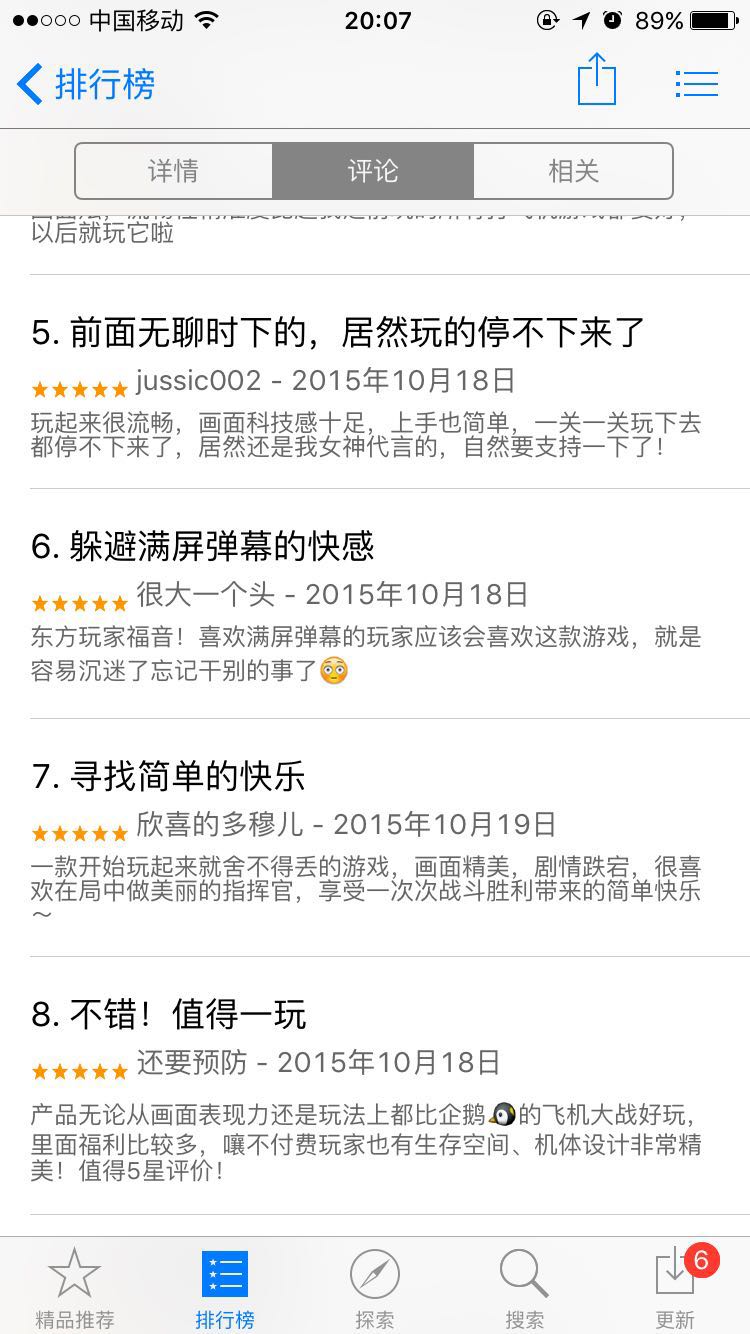
Task: Open the 精品推荐 tab
Action: (75, 1289)
